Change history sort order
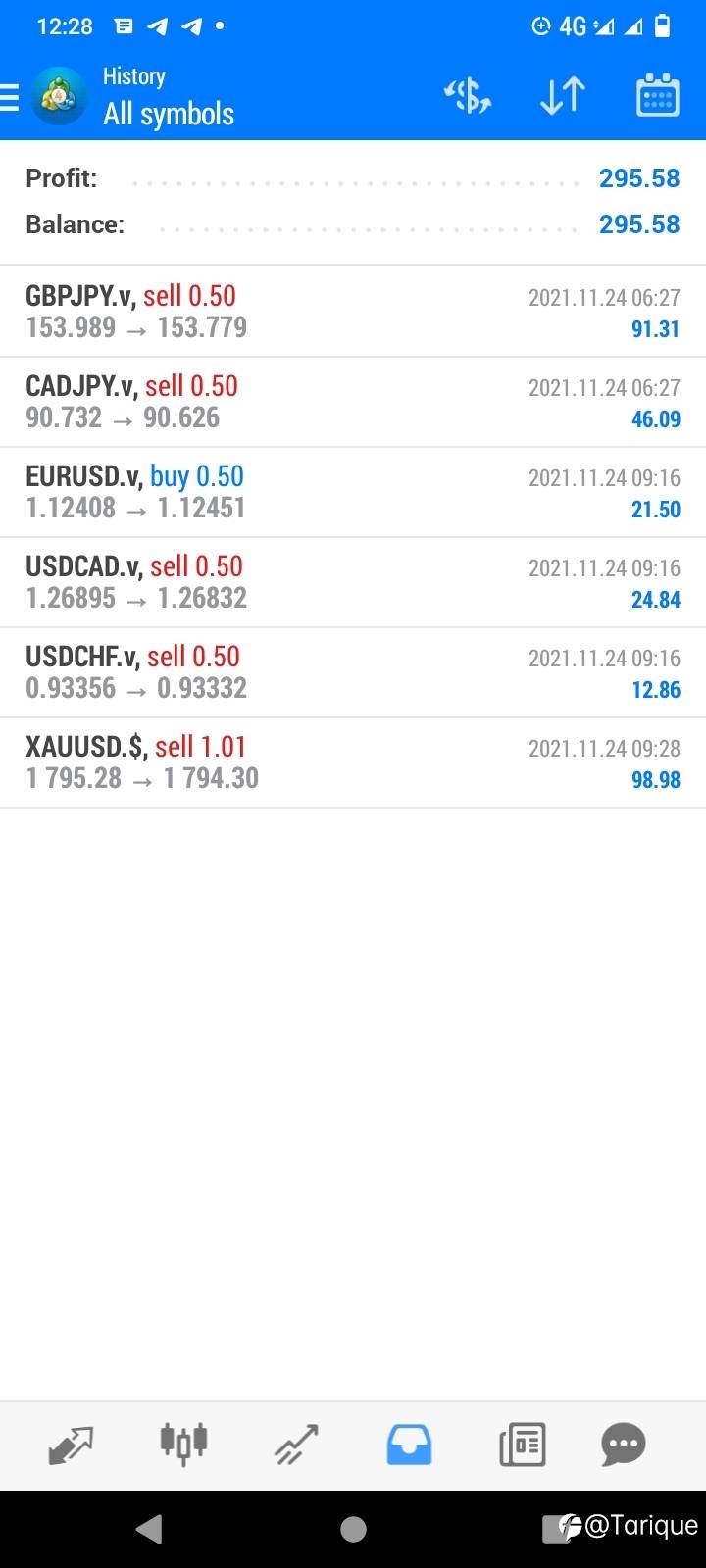Viewport: 706px width, 1568px height. [562, 97]
